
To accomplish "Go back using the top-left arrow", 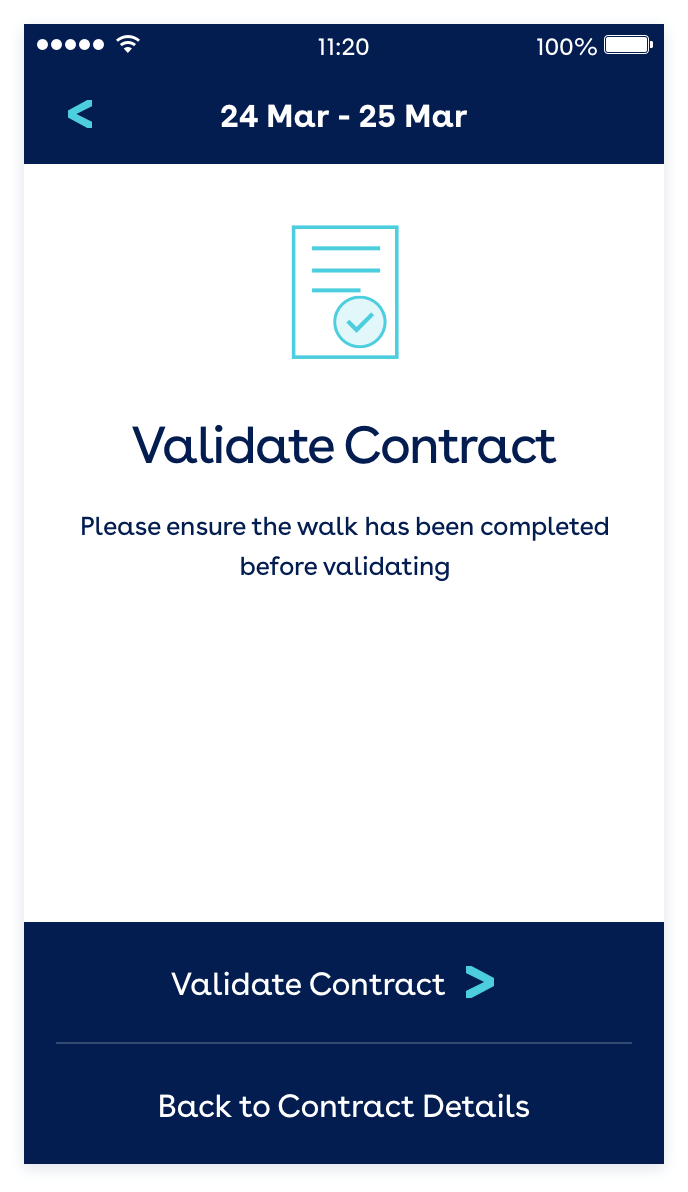I will coord(80,115).
